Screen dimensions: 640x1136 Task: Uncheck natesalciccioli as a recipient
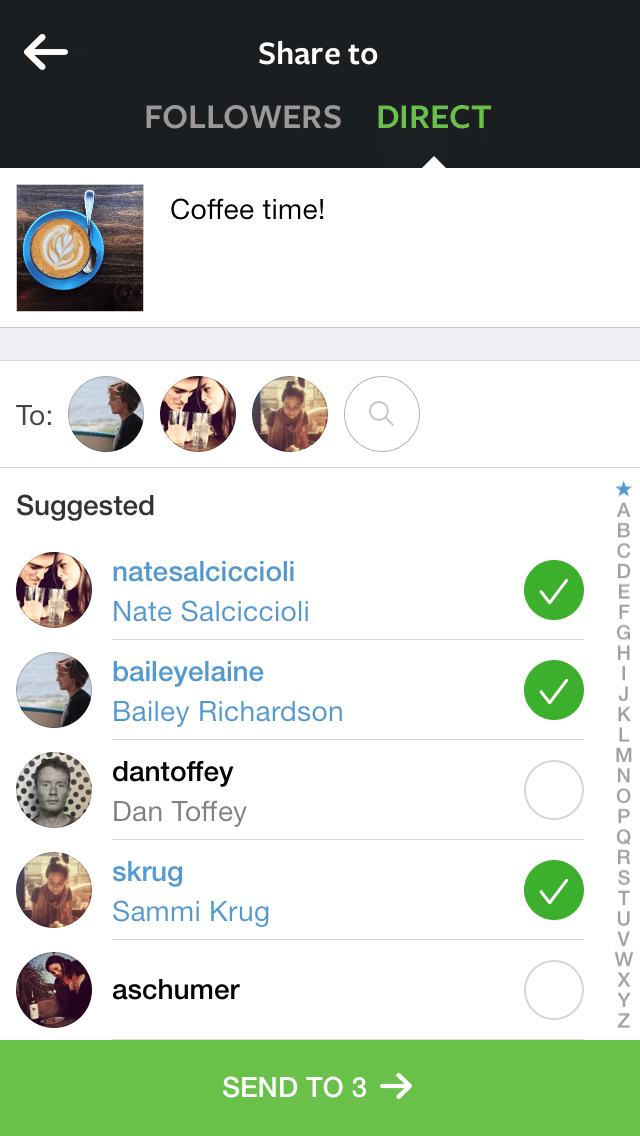554,590
